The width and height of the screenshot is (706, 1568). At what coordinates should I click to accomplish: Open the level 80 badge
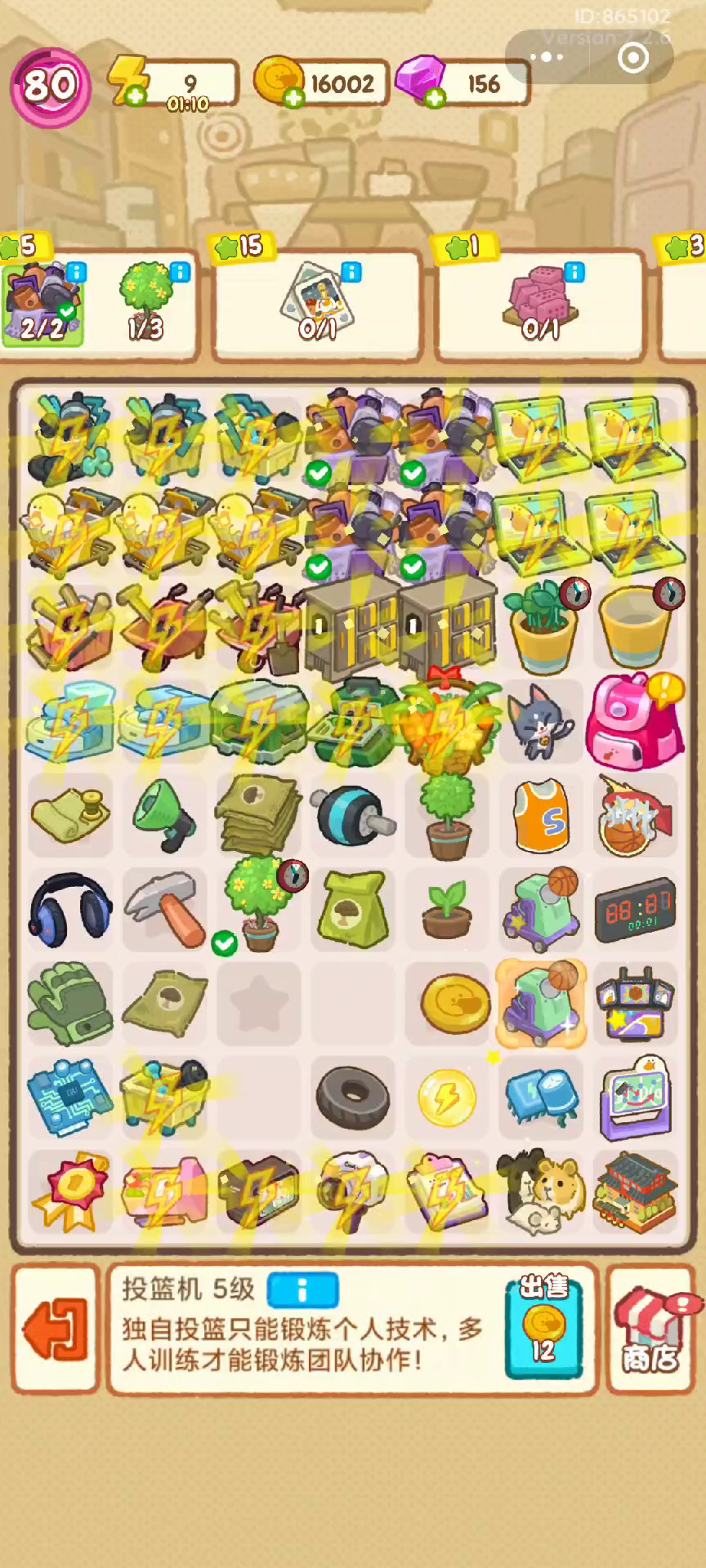tap(50, 87)
